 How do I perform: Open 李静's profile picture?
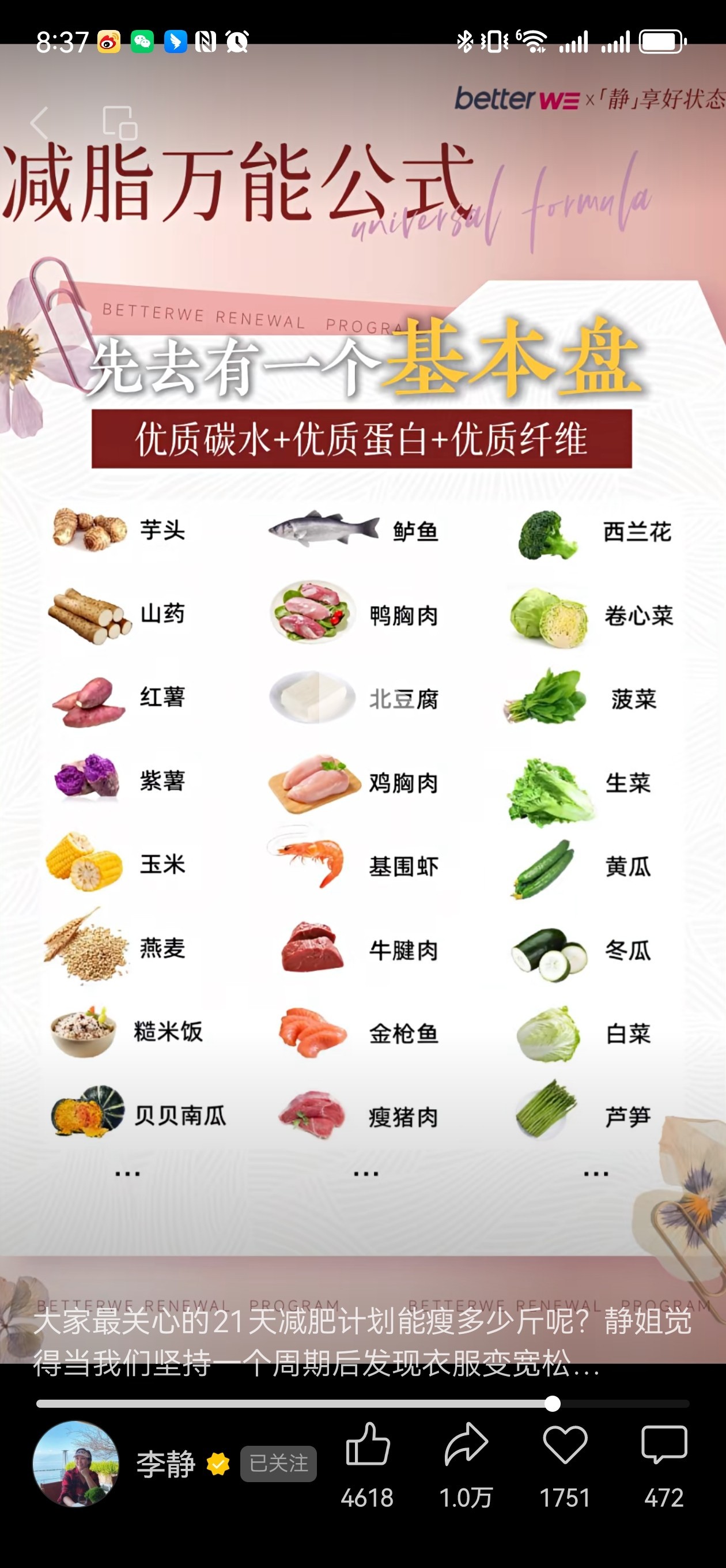tap(76, 1464)
